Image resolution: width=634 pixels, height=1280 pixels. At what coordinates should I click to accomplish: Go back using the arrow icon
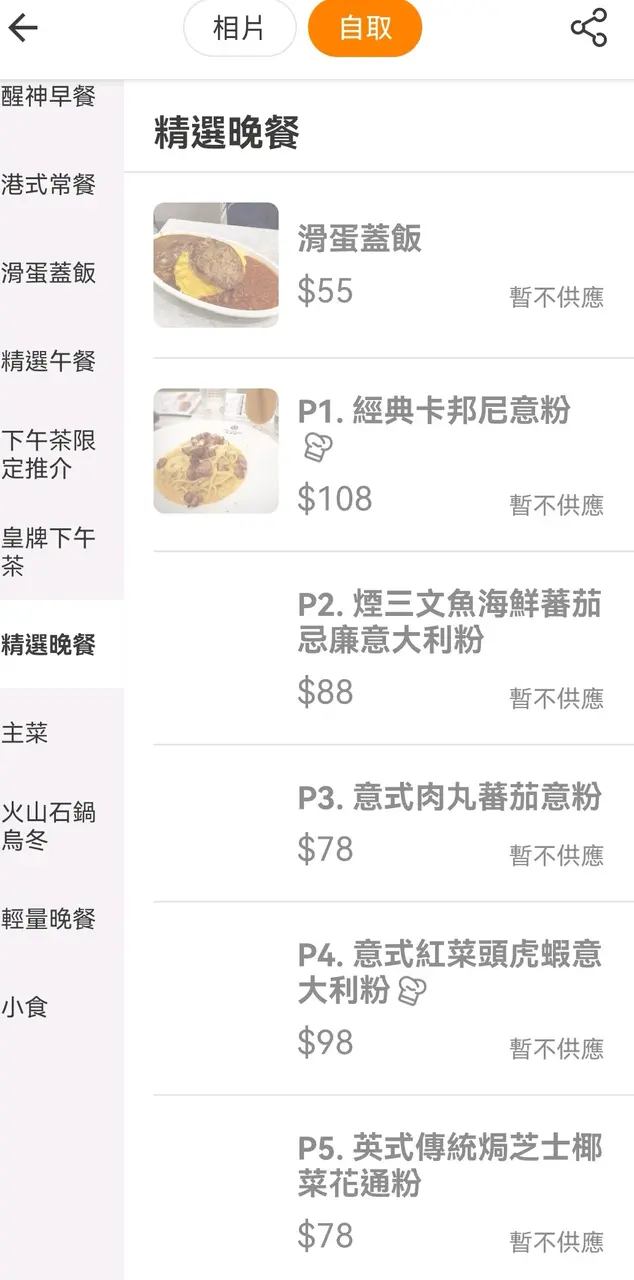pyautogui.click(x=23, y=28)
